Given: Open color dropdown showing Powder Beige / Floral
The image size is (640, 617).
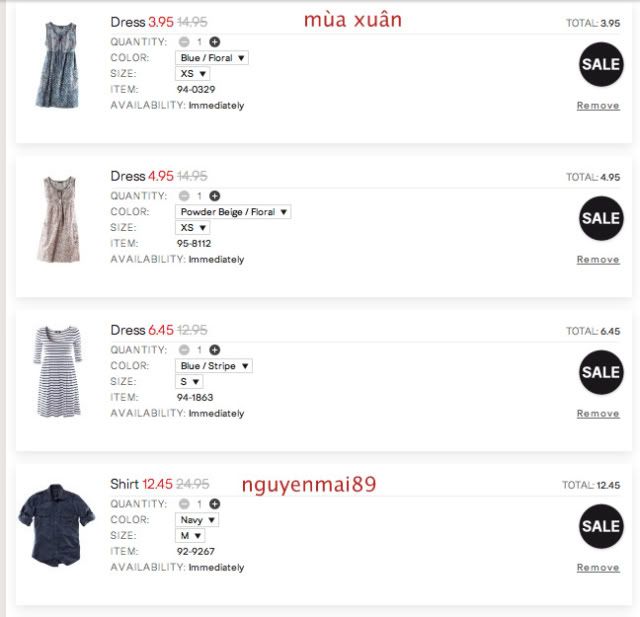Looking at the screenshot, I should click(233, 212).
